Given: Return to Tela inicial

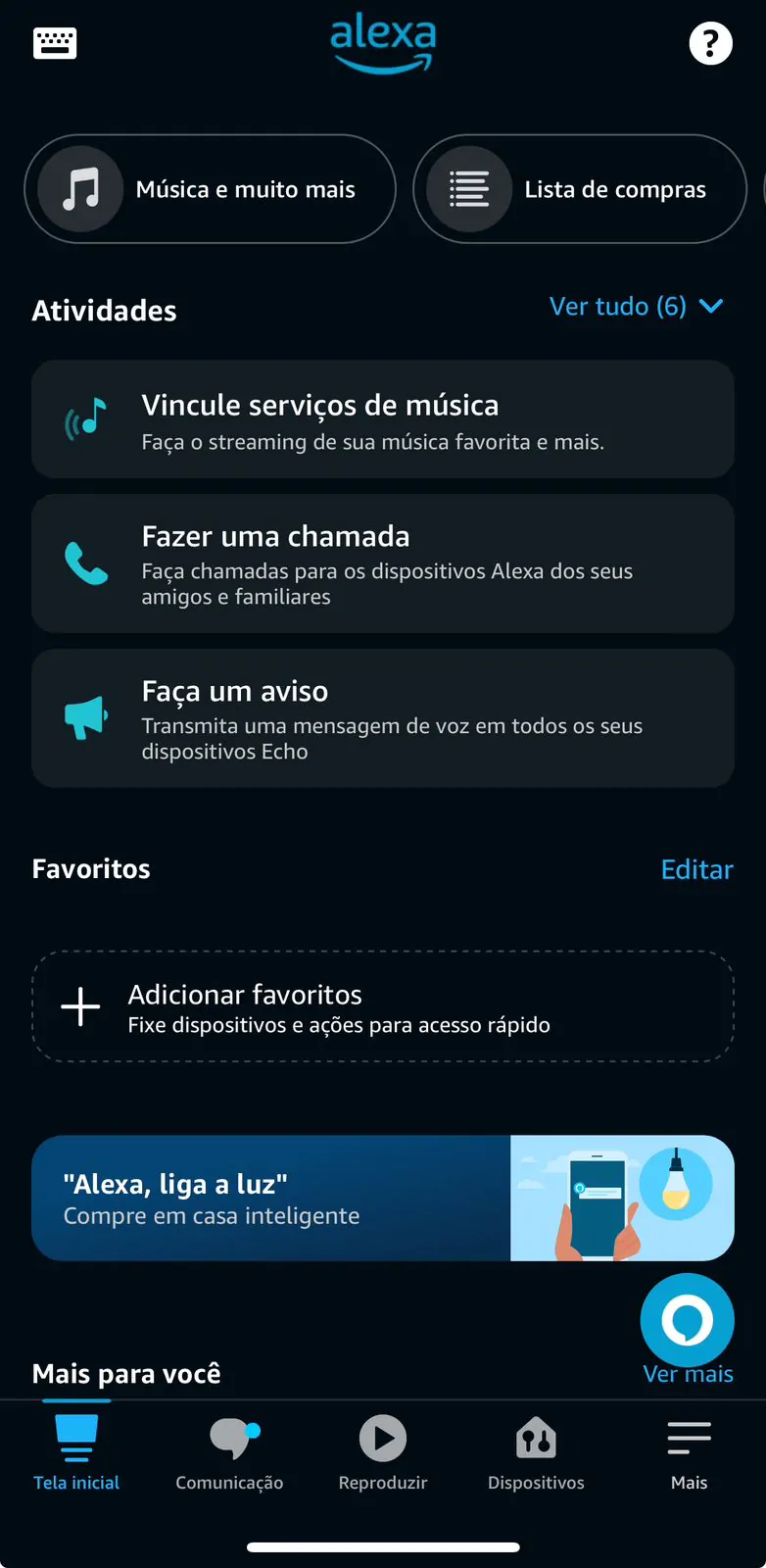Looking at the screenshot, I should (x=75, y=1450).
